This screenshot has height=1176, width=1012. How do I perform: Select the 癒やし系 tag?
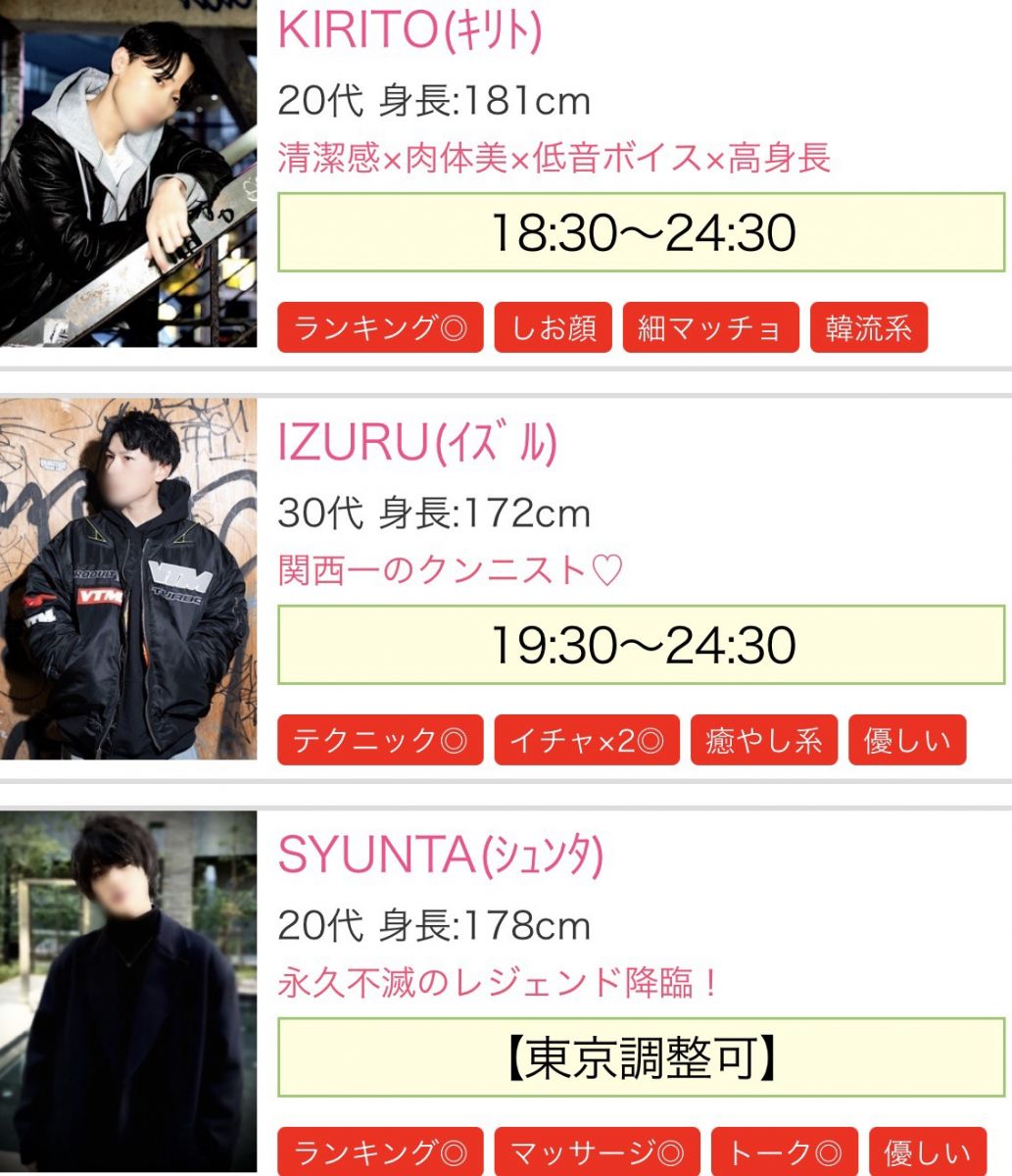(764, 740)
